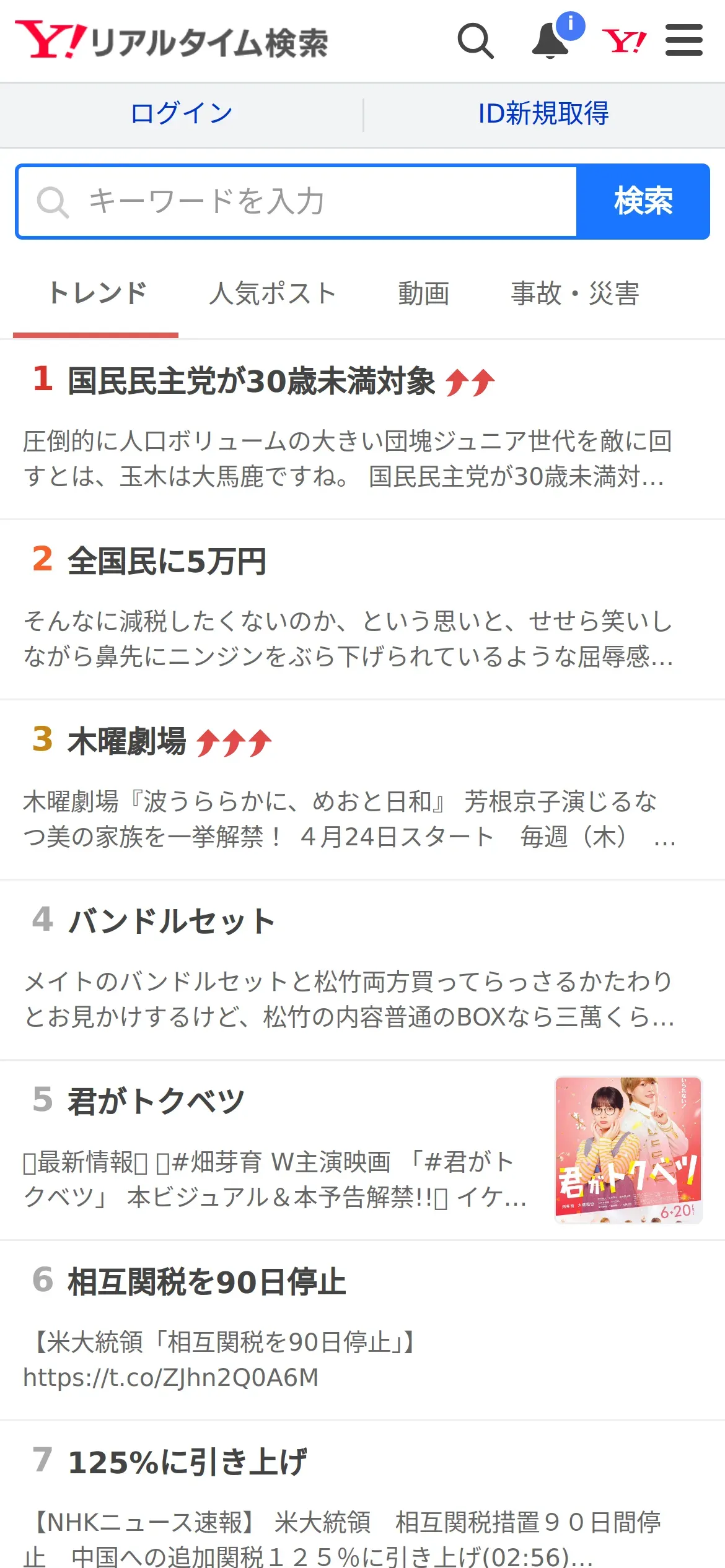
Task: Tap the ID新規取得 link
Action: click(543, 114)
